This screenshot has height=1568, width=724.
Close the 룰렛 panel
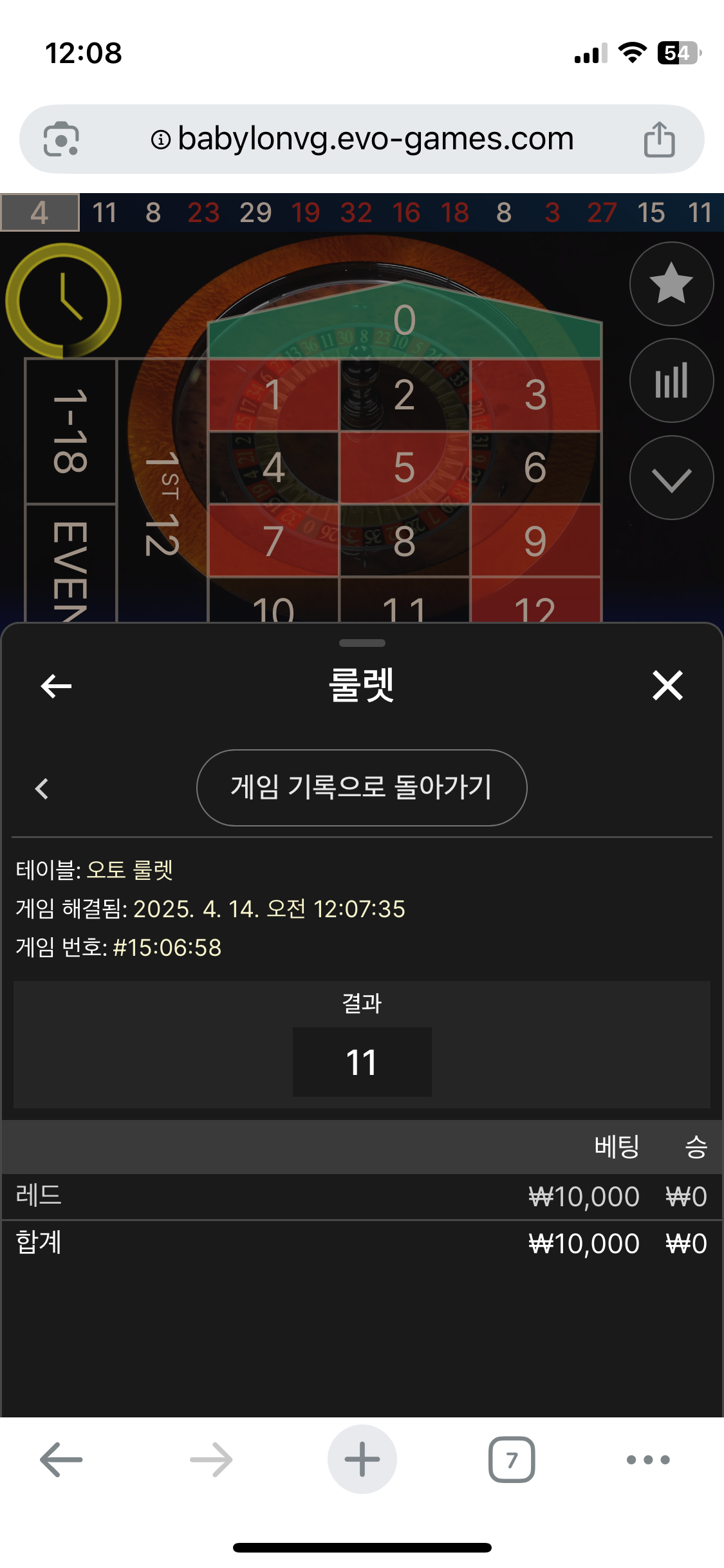[667, 686]
